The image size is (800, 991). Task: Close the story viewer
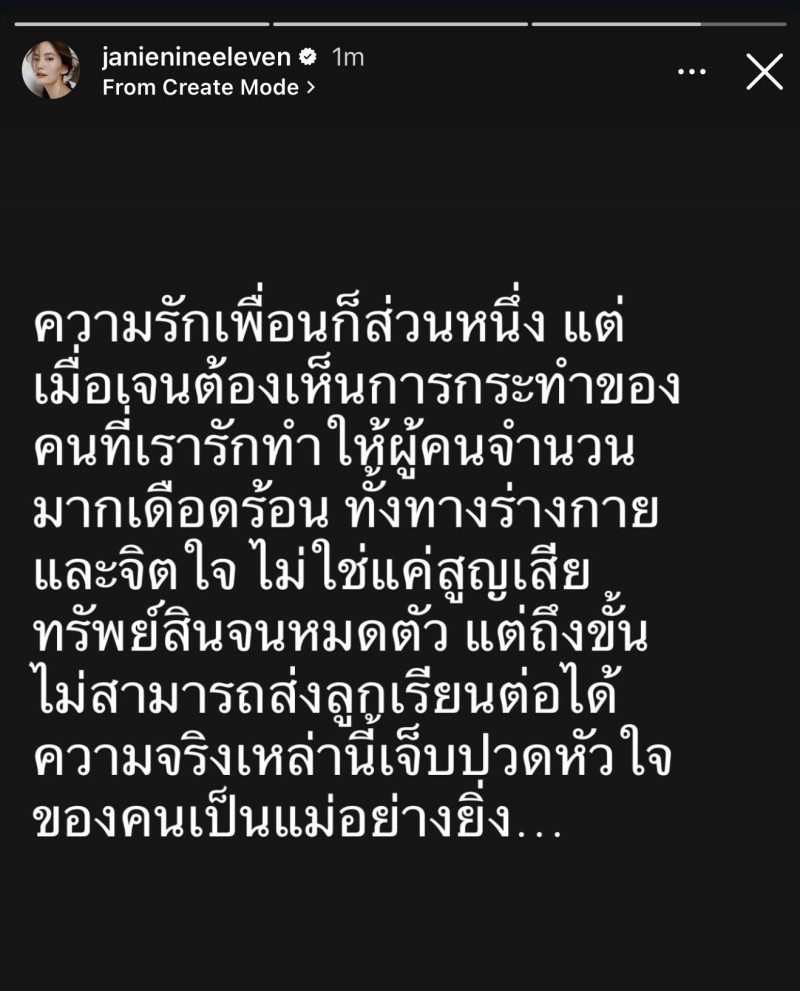[x=764, y=72]
